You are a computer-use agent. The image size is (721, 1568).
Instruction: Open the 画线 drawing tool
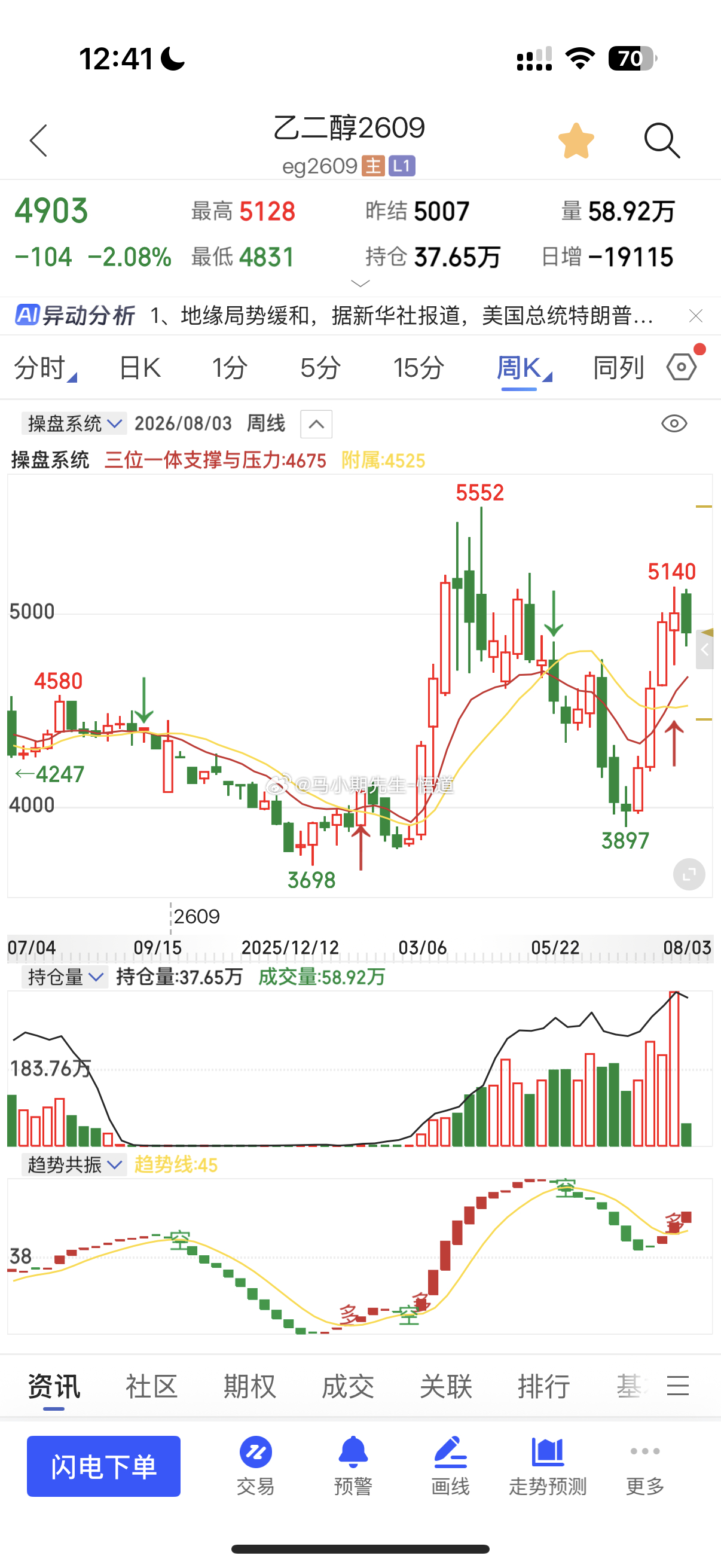pyautogui.click(x=450, y=1466)
